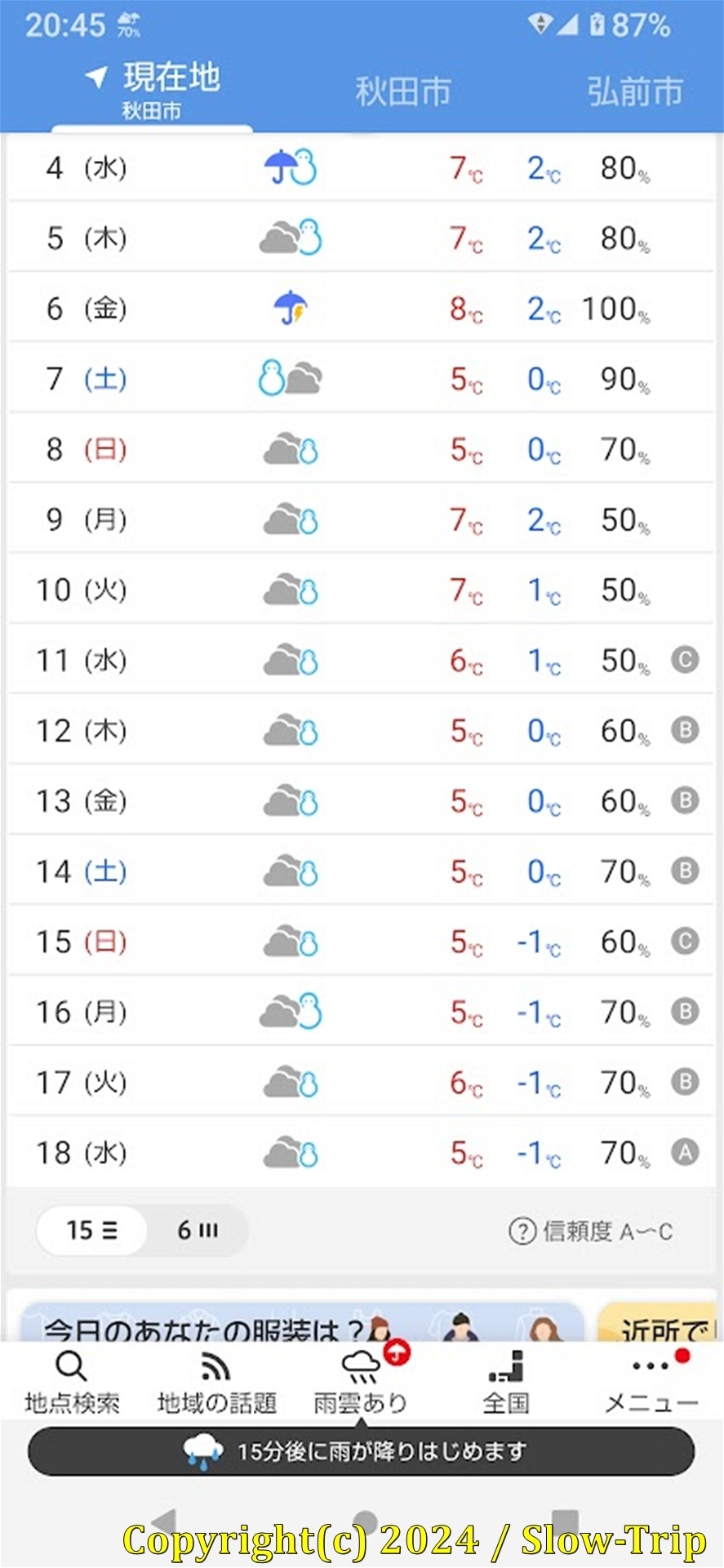Switch to the 弘前市 location tab
This screenshot has width=724, height=1568.
point(635,91)
